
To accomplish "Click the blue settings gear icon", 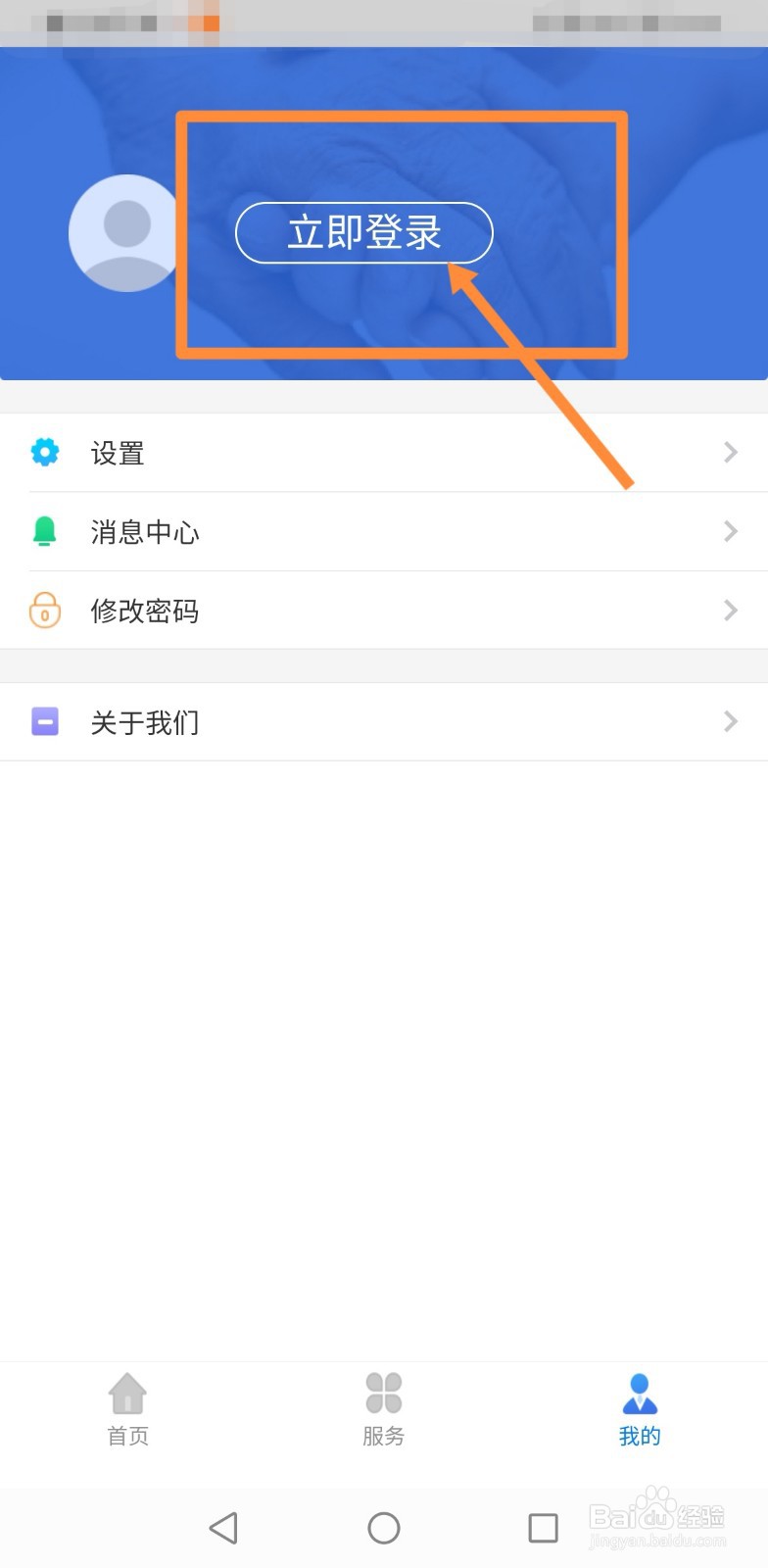I will pyautogui.click(x=45, y=452).
